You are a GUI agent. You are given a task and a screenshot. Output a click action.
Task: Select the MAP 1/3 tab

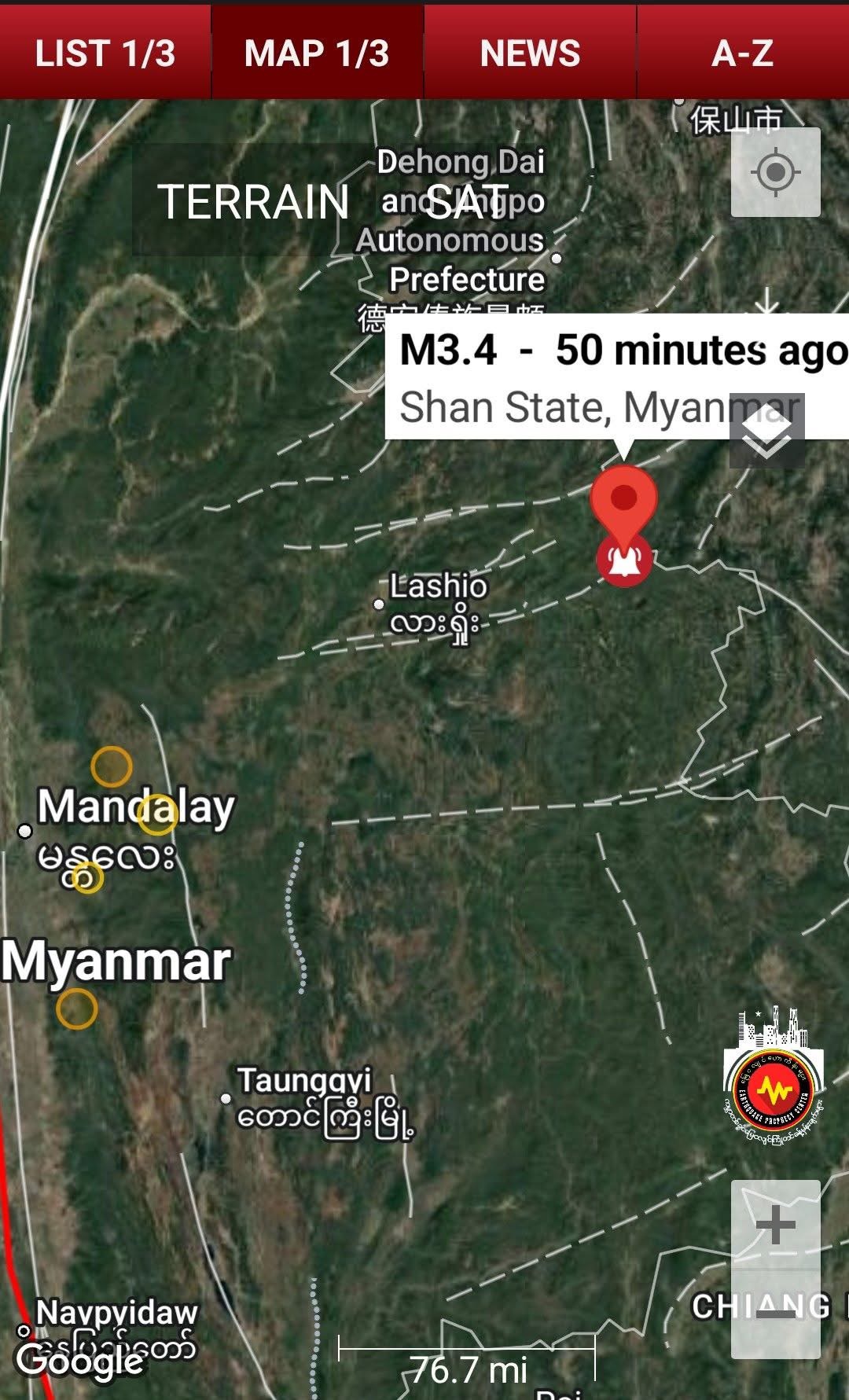(318, 52)
